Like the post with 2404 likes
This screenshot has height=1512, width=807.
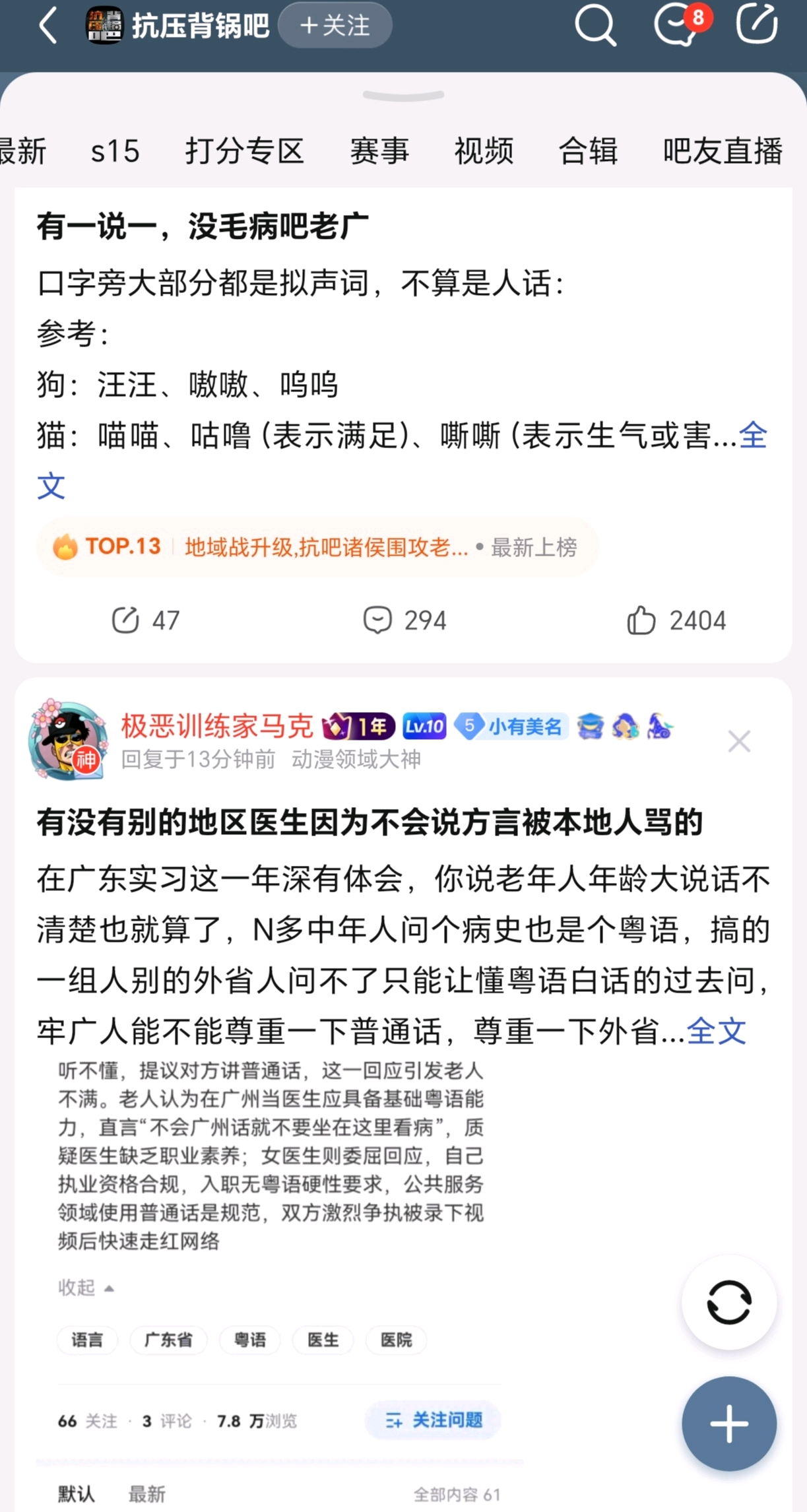pyautogui.click(x=676, y=620)
